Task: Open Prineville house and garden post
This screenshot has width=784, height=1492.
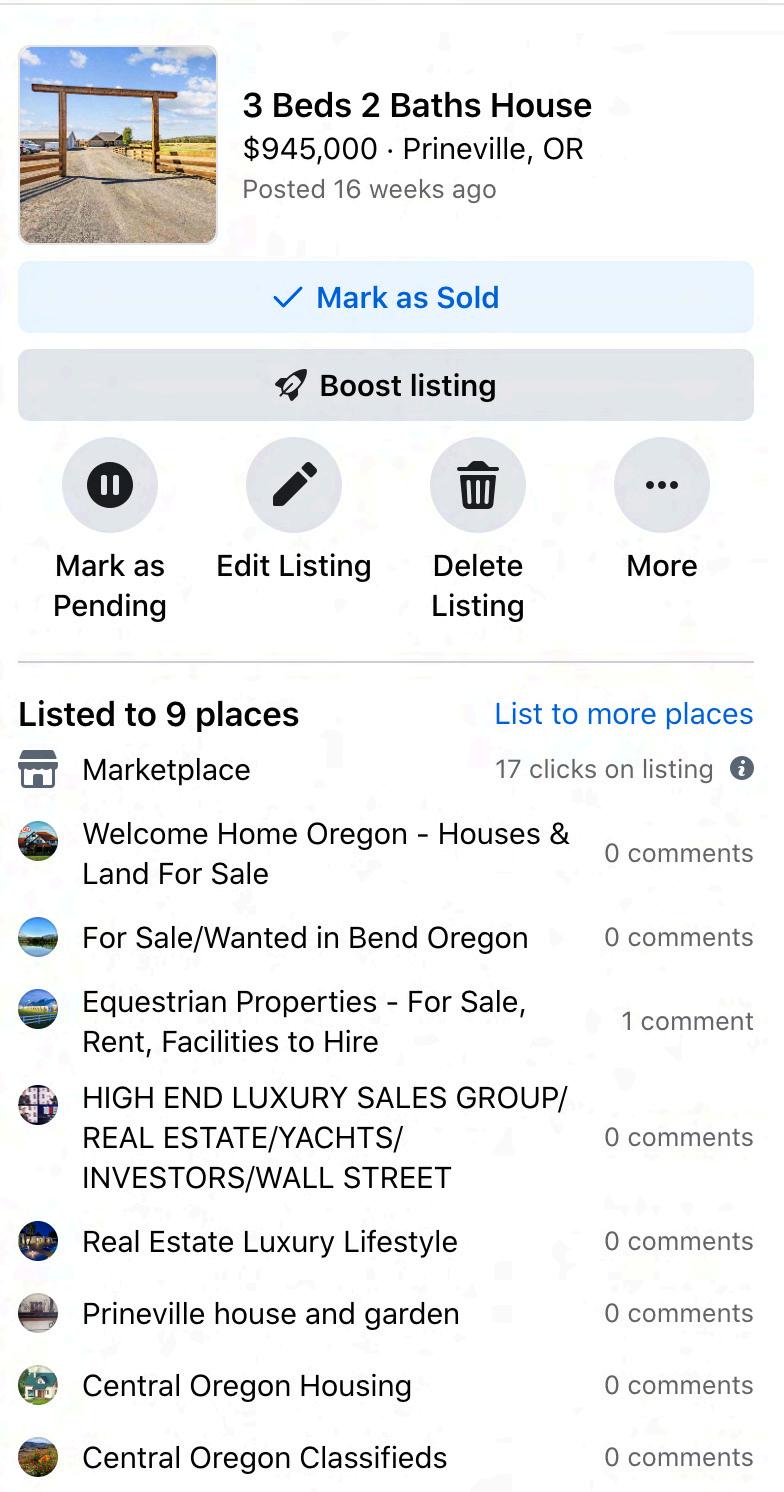Action: click(271, 1314)
